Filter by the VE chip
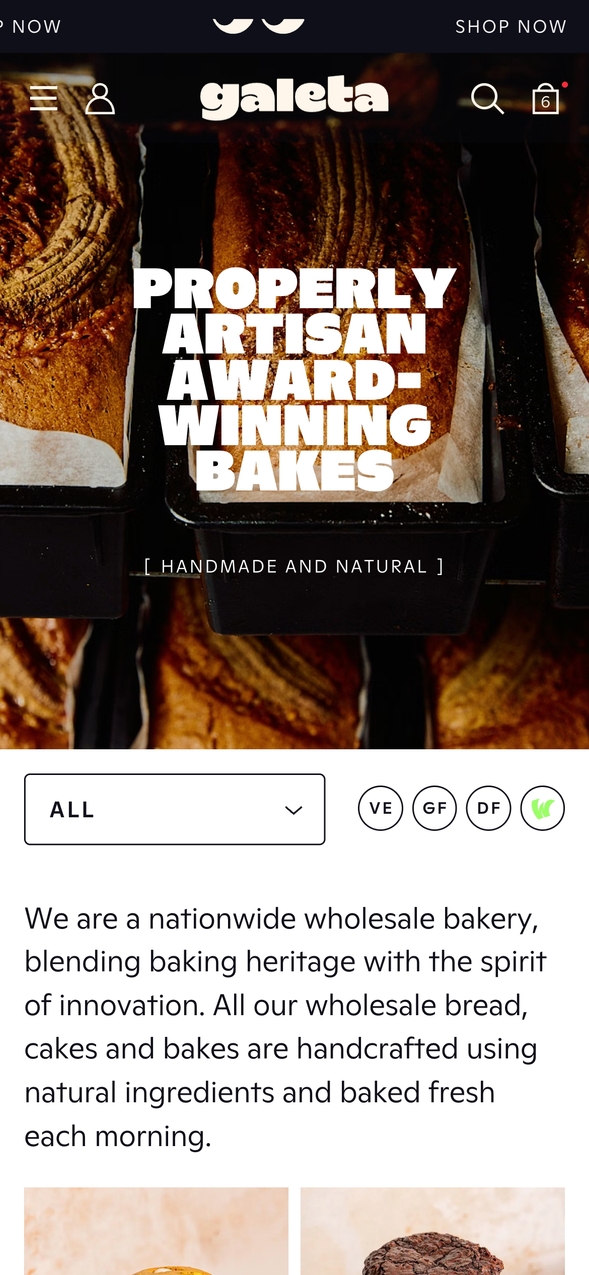The image size is (589, 1275). (380, 808)
